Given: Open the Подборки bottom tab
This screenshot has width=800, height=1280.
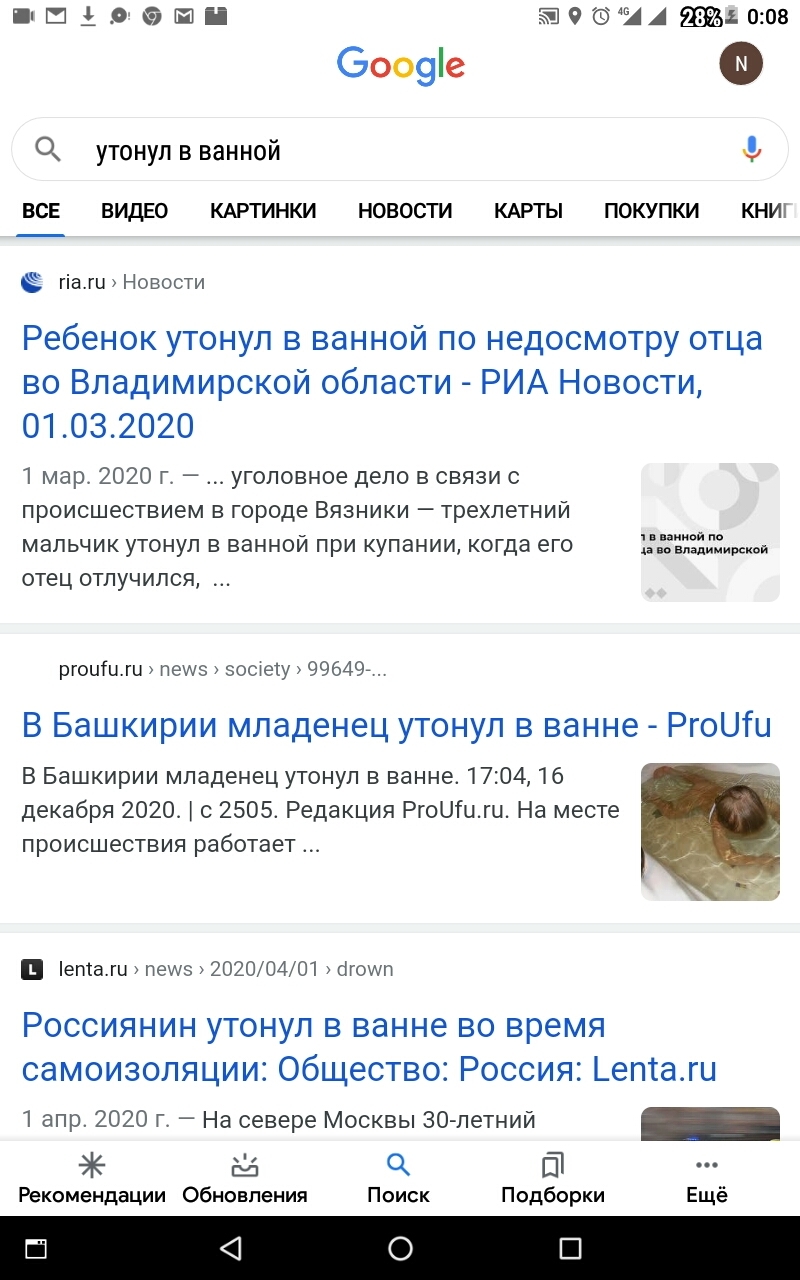Looking at the screenshot, I should 553,1179.
